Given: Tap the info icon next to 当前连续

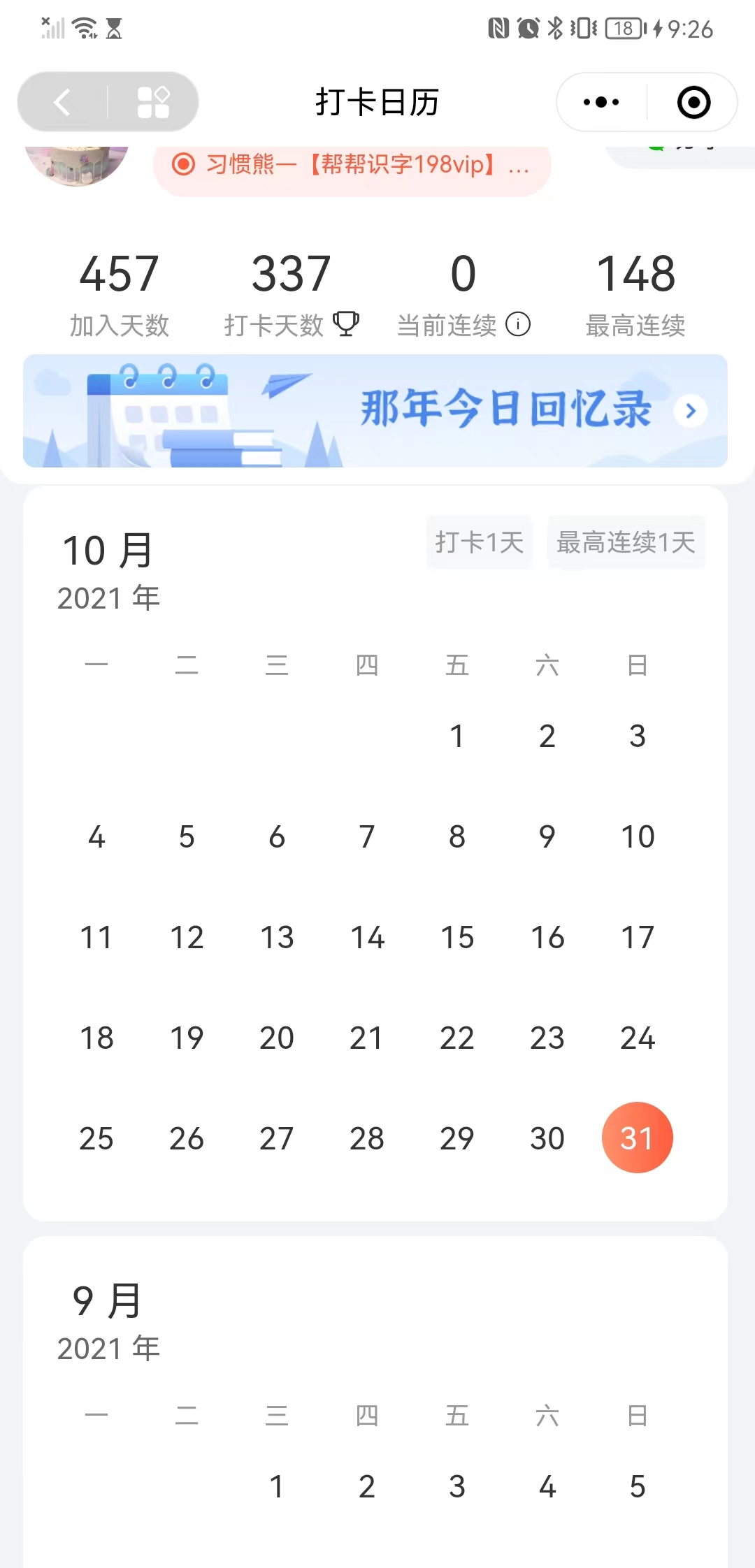Looking at the screenshot, I should click(x=518, y=324).
